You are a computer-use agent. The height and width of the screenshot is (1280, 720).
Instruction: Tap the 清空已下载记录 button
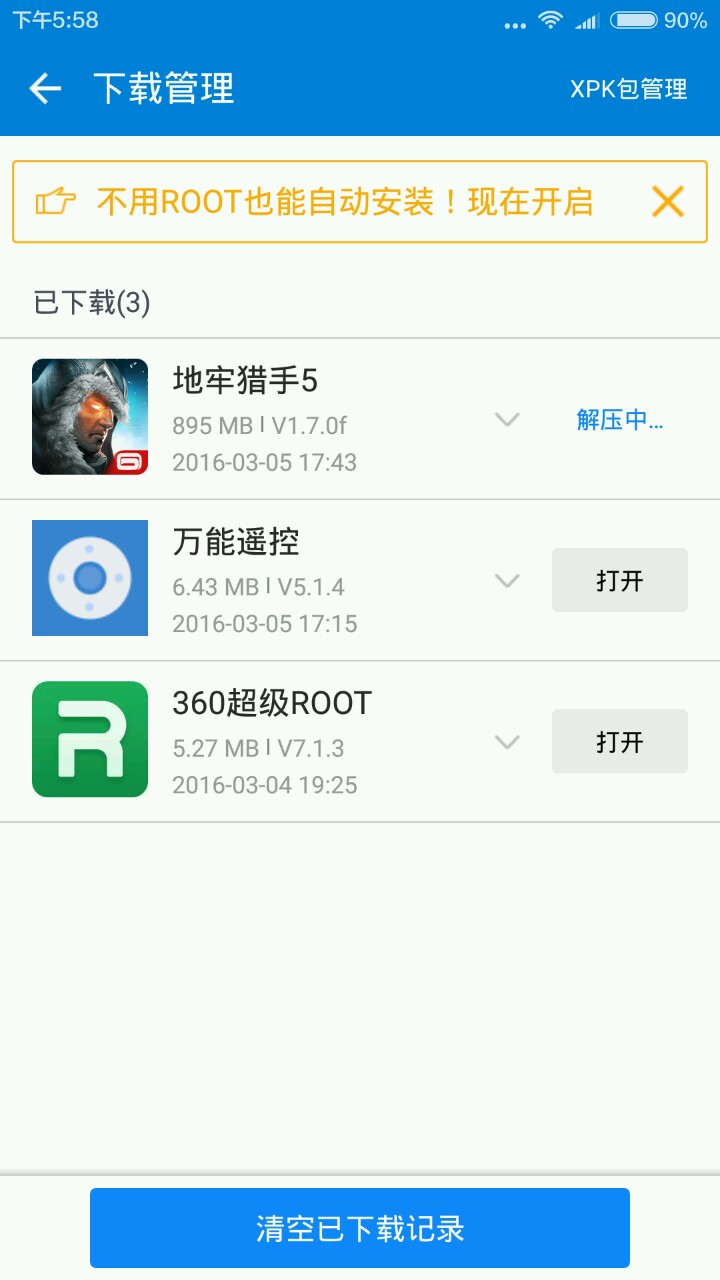click(x=360, y=1228)
